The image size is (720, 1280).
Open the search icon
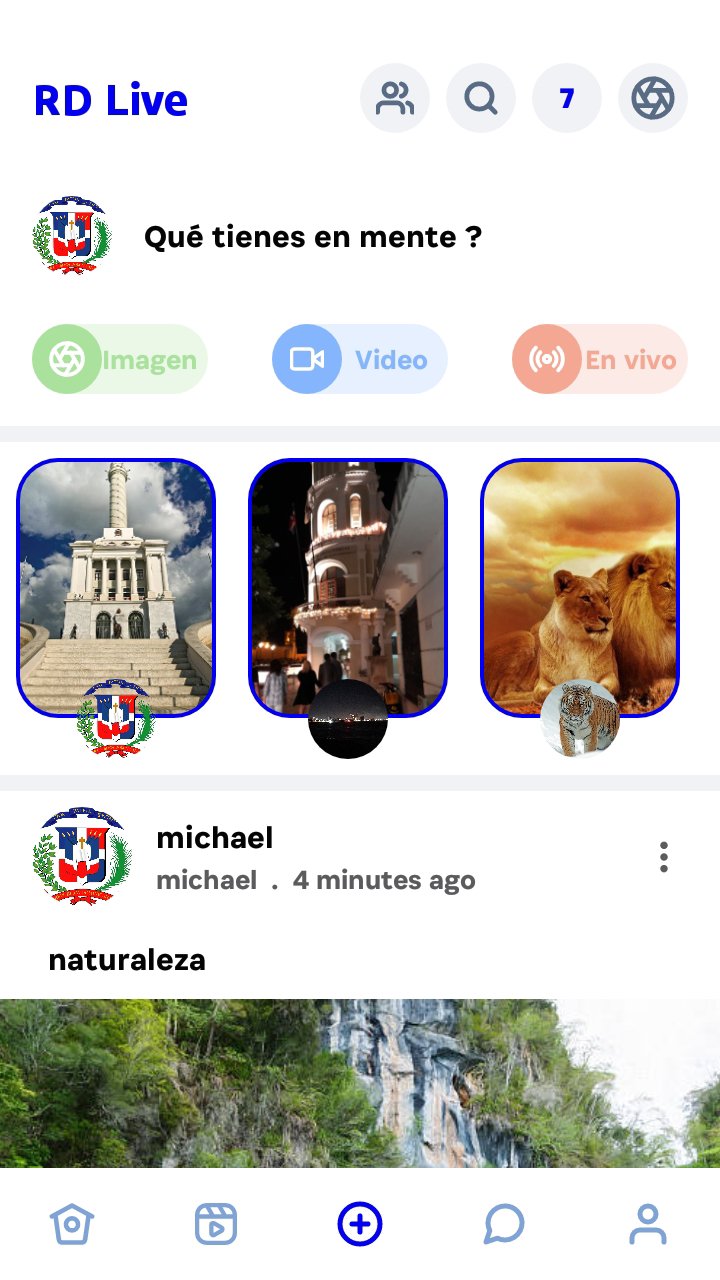(x=481, y=97)
